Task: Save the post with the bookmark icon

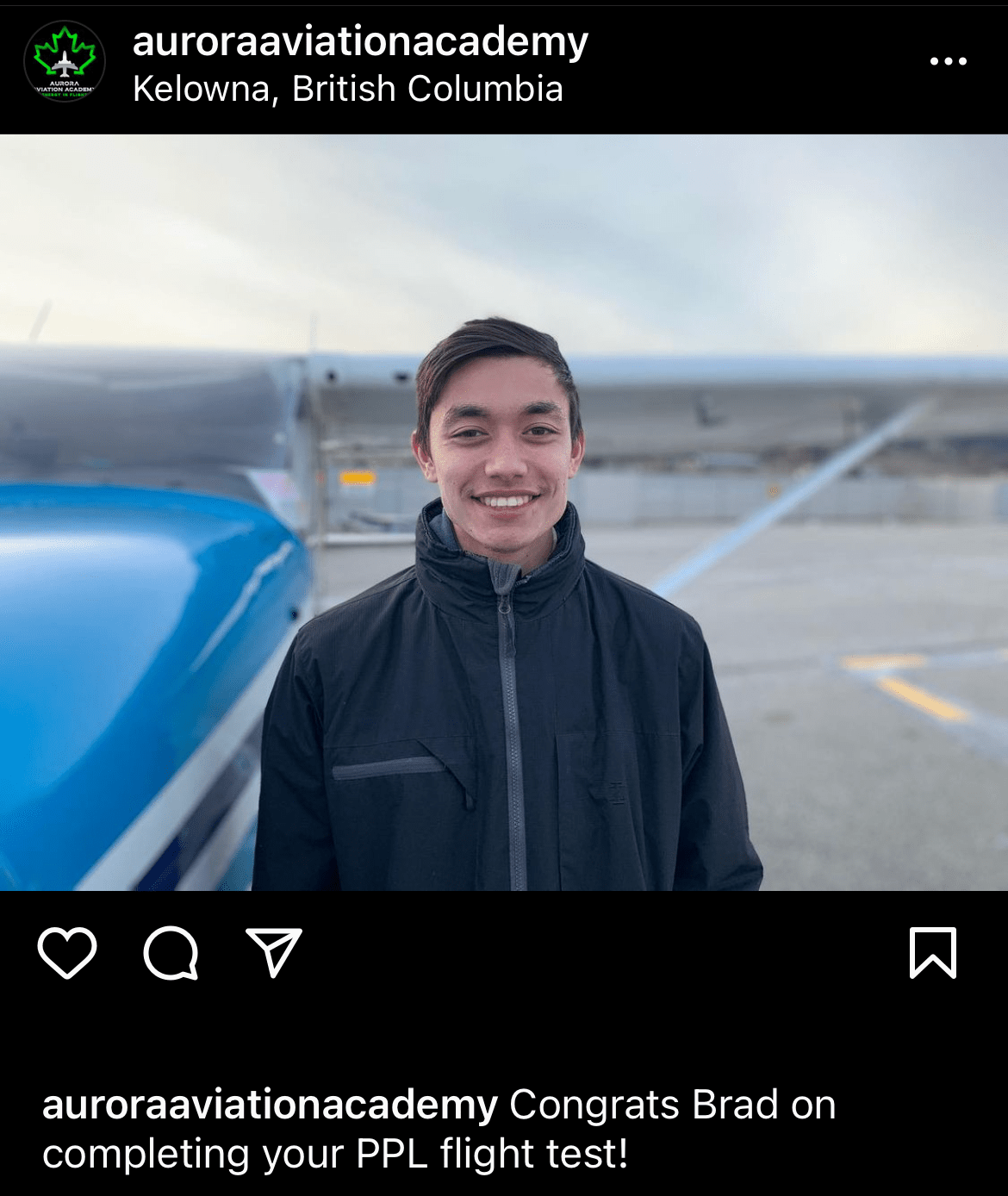Action: tap(933, 953)
